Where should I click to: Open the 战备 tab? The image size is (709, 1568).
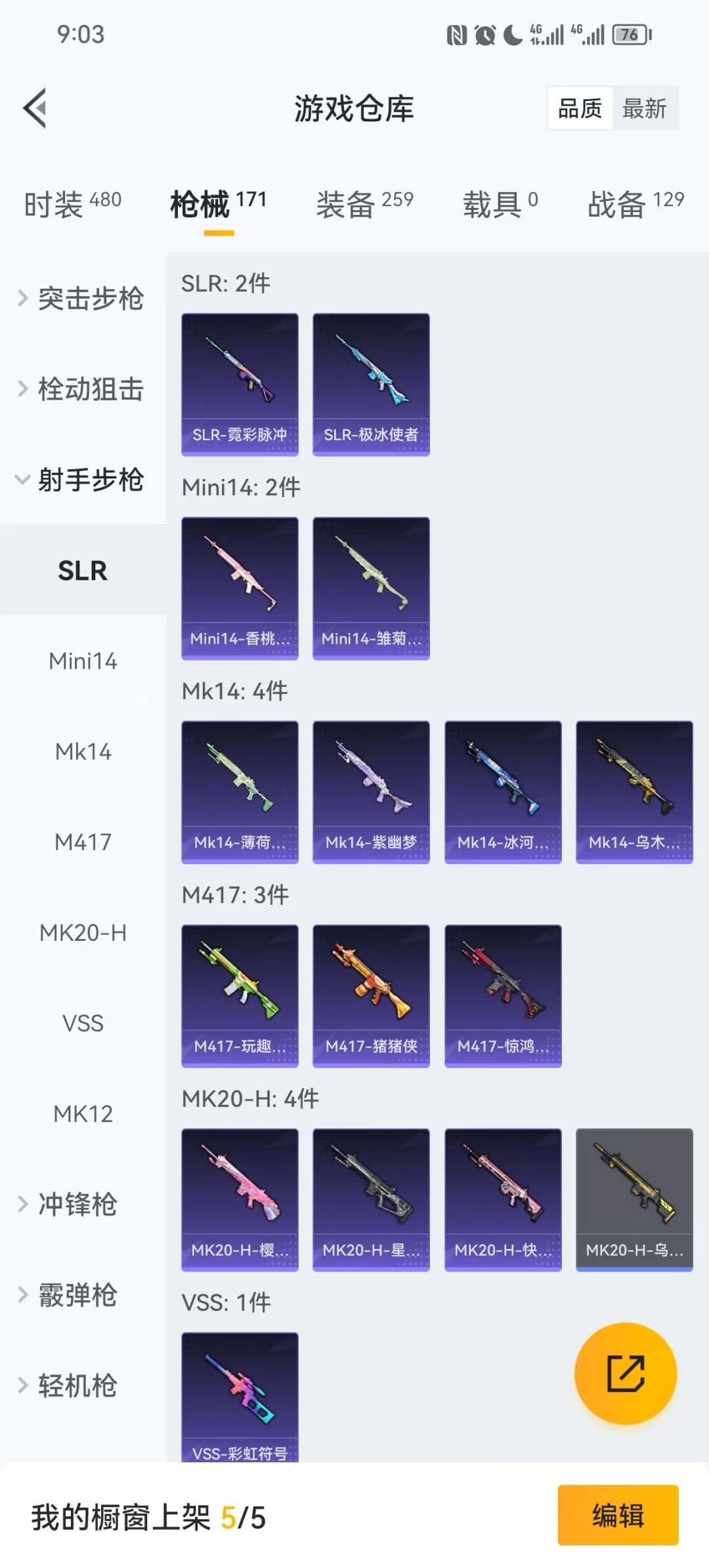[635, 203]
